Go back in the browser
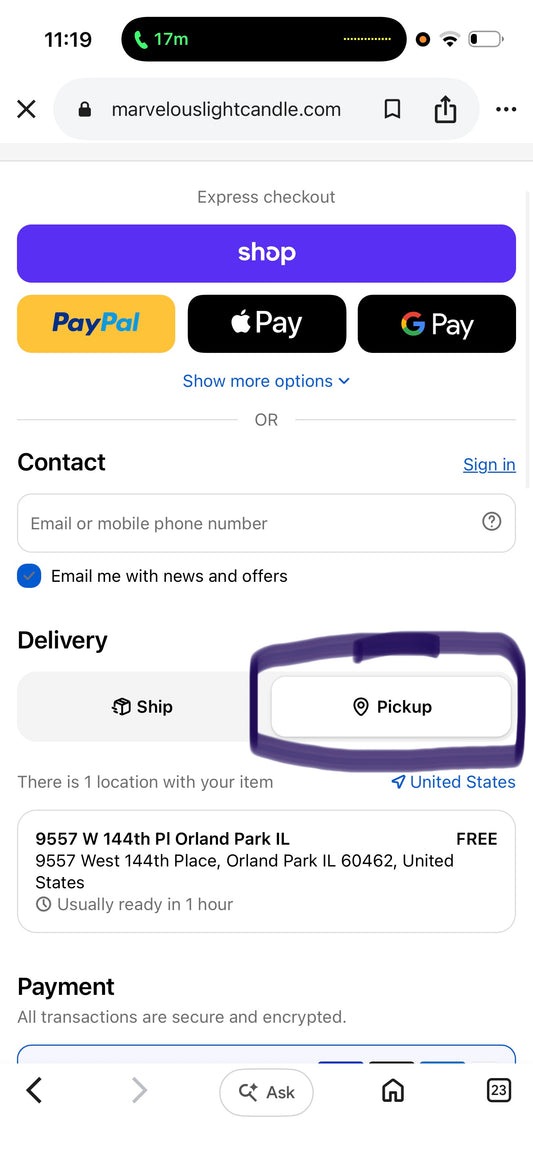 tap(34, 1090)
